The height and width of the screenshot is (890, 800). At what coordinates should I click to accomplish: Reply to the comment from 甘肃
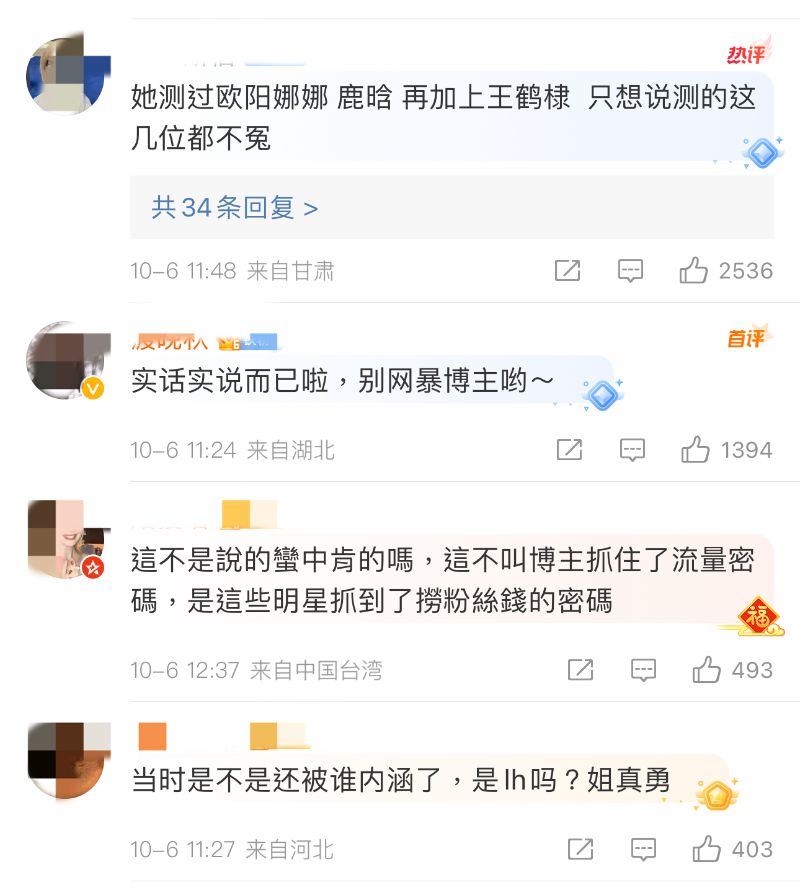click(630, 270)
